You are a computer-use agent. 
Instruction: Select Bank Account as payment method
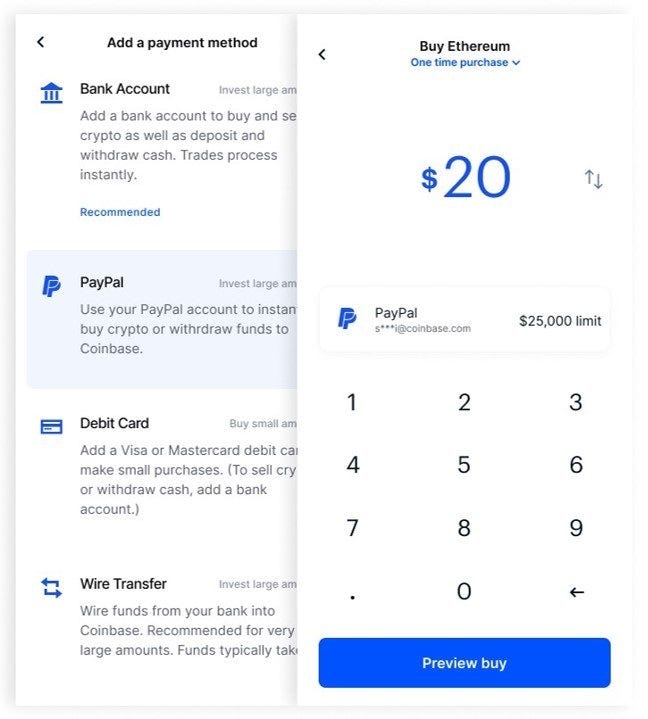[160, 132]
